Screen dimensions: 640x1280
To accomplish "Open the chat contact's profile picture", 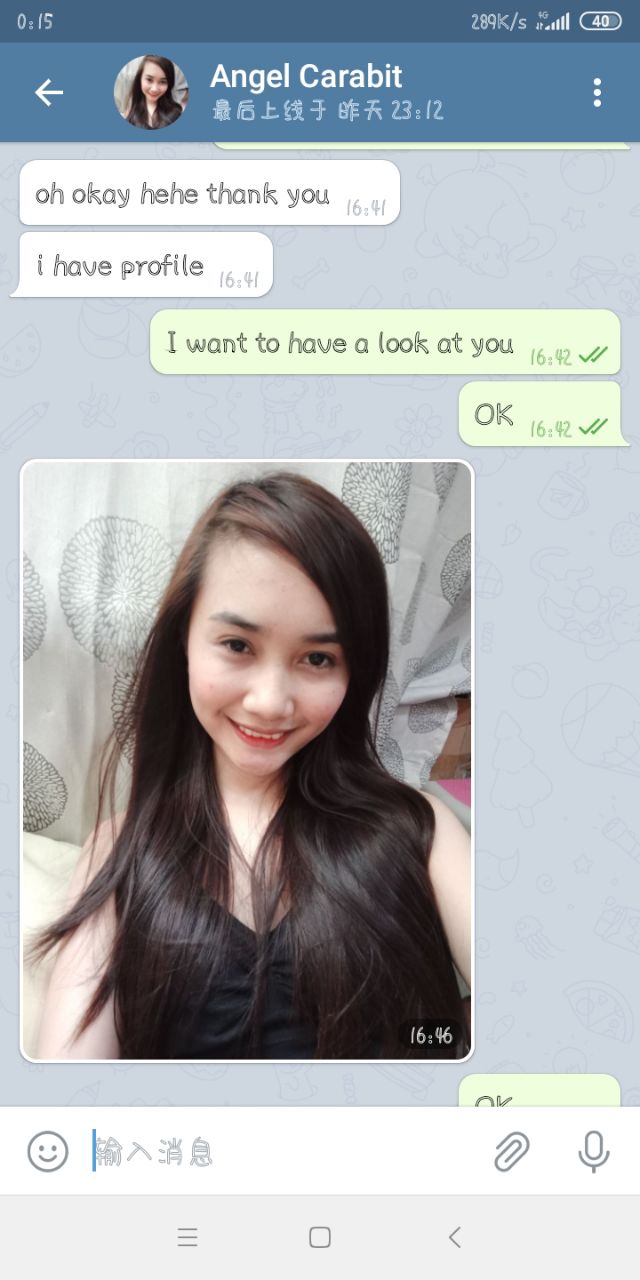I will [x=151, y=92].
